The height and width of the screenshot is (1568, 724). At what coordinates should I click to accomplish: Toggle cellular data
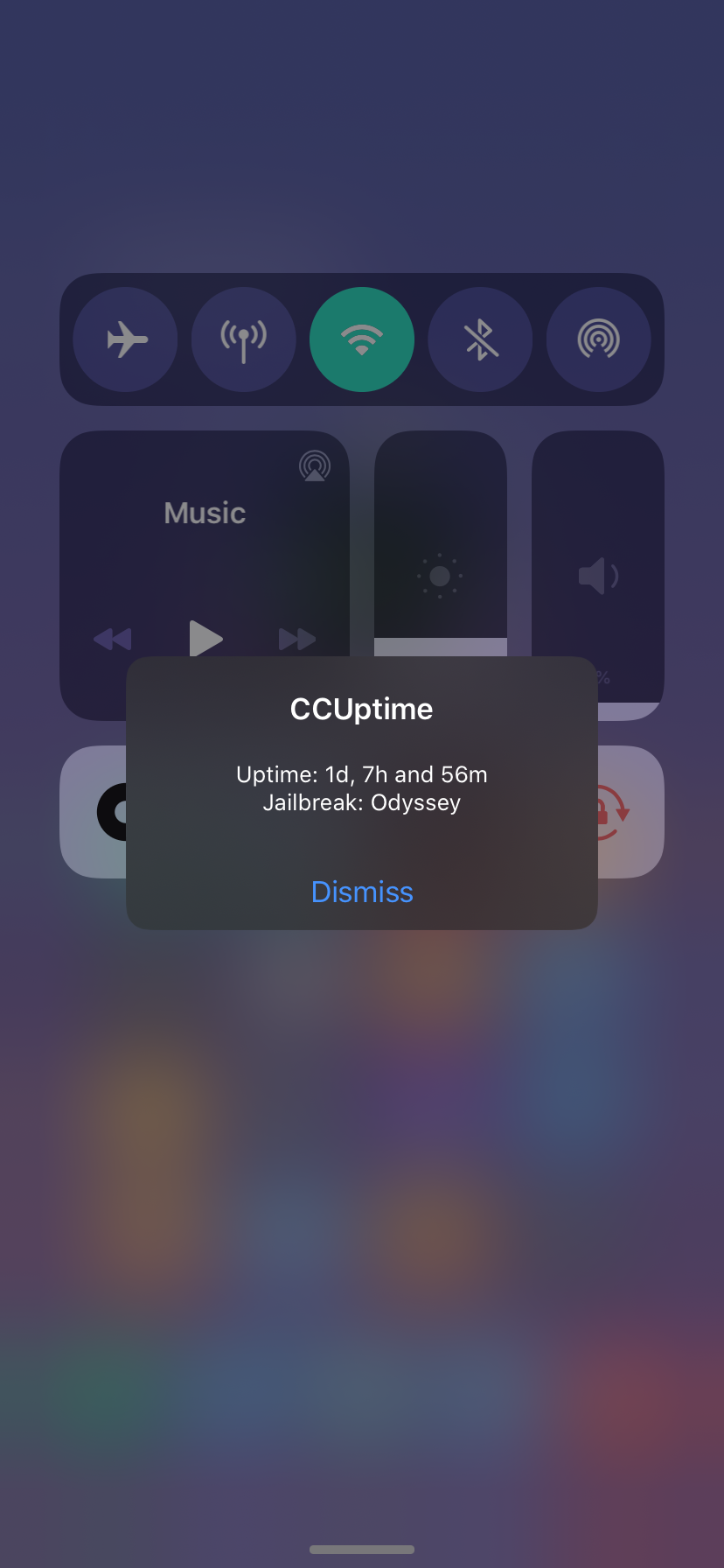coord(243,339)
